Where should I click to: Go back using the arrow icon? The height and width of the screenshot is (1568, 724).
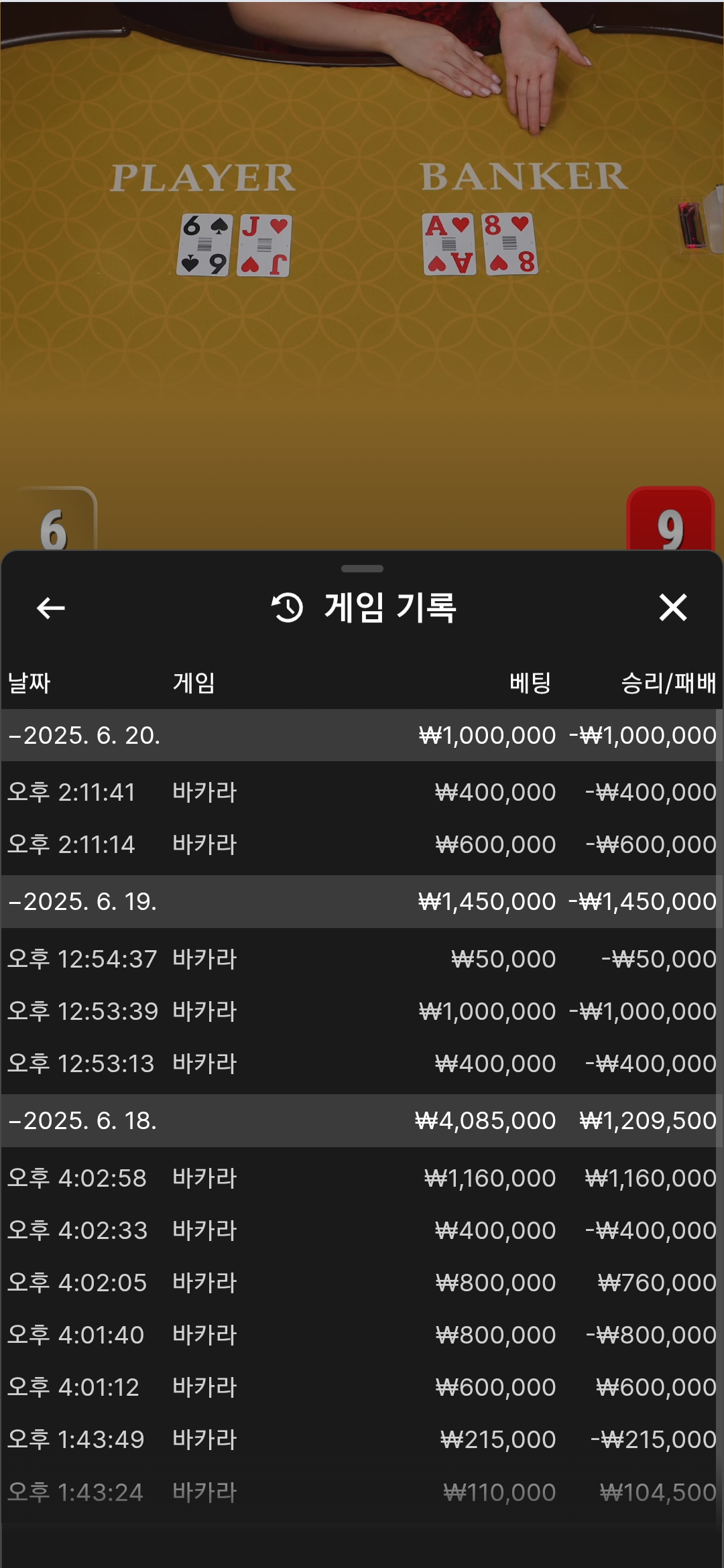[x=51, y=608]
